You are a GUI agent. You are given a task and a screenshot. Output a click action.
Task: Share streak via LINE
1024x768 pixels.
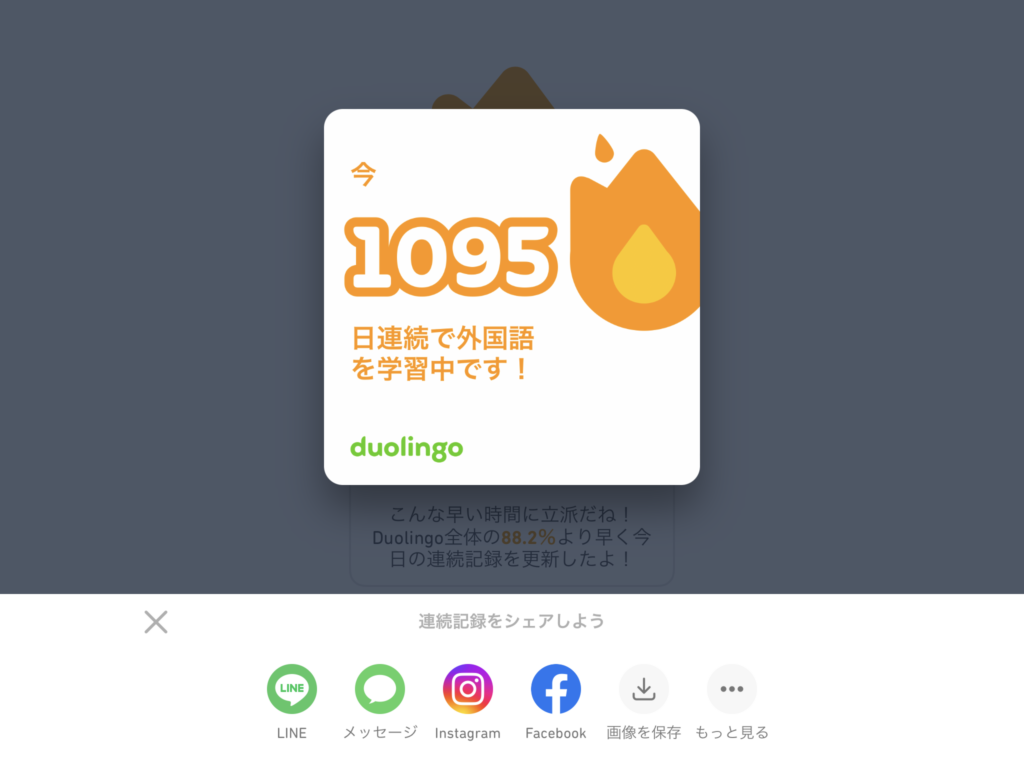[292, 690]
